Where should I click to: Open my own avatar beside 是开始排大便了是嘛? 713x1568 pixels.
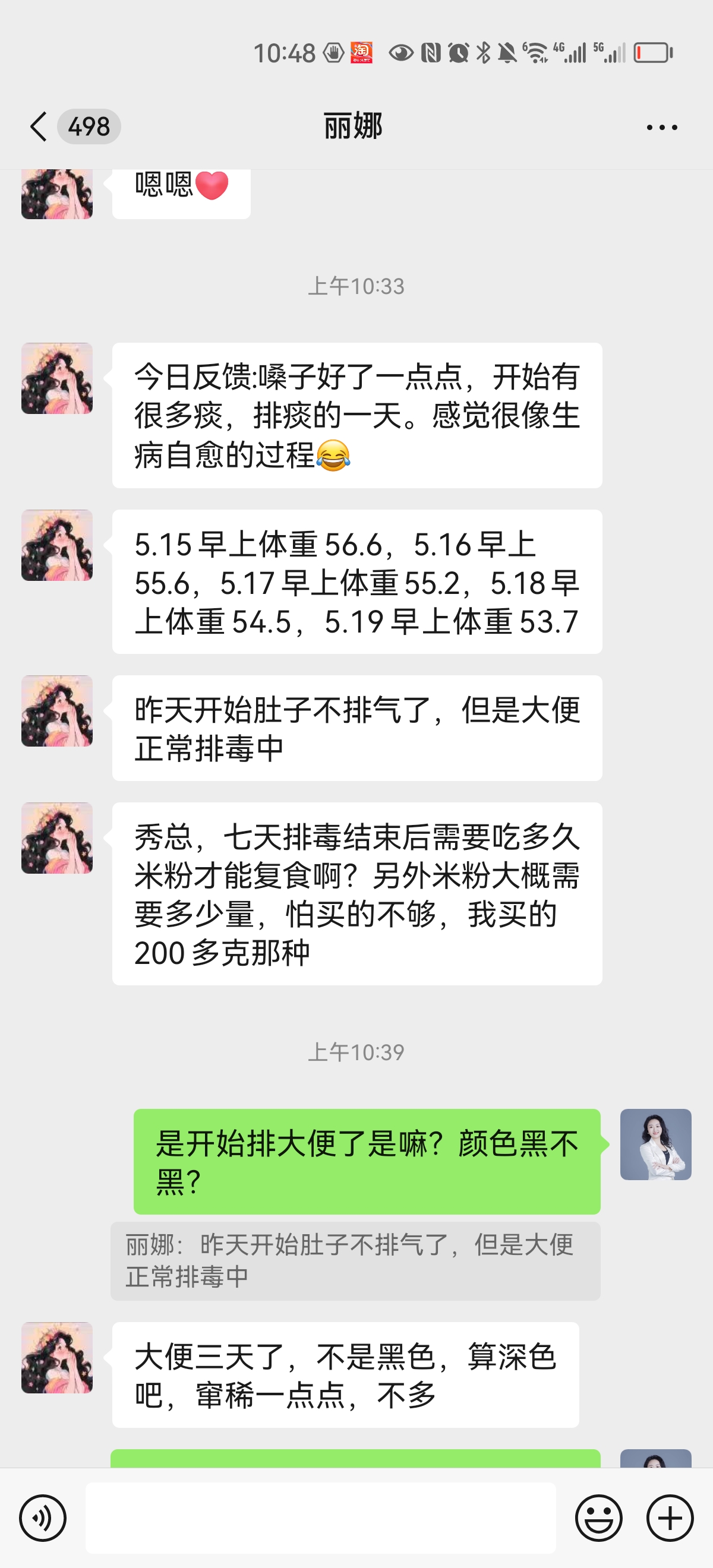[655, 1145]
